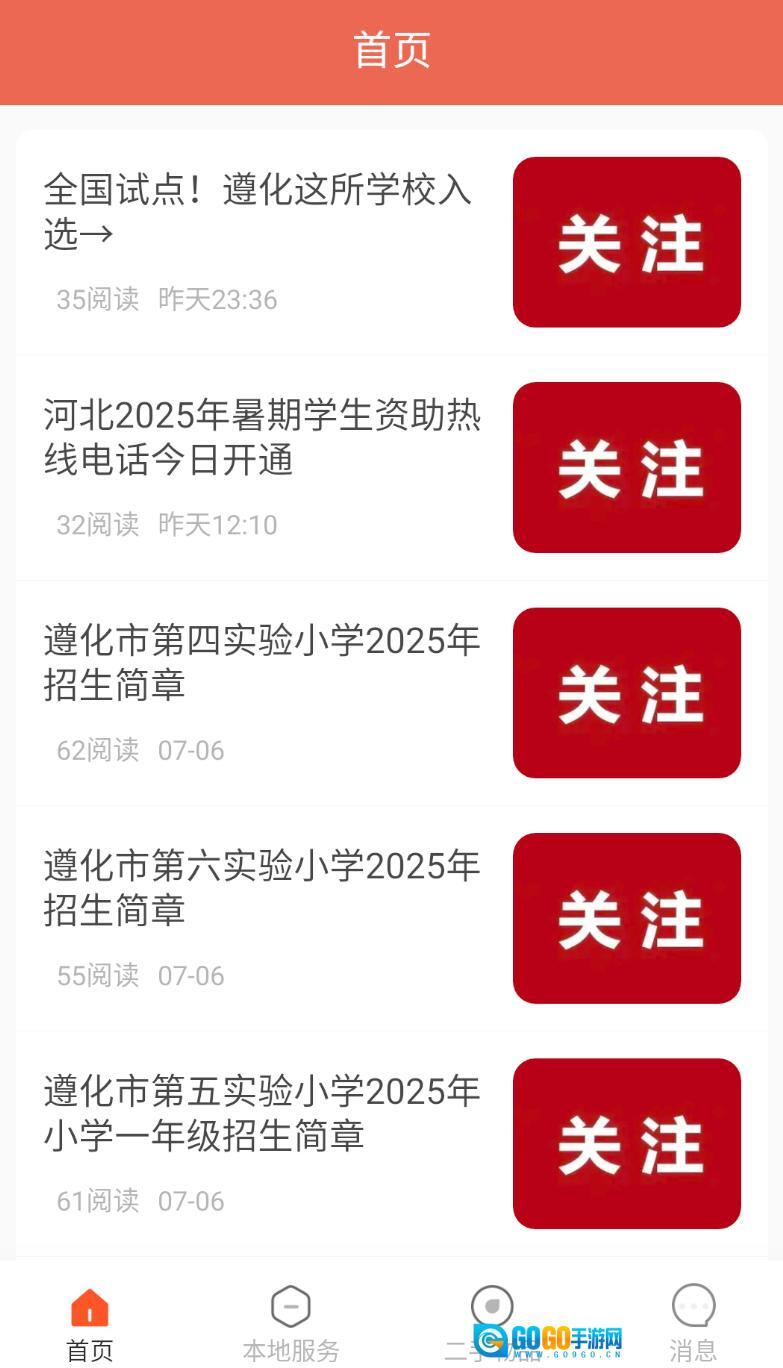Open 河北2025年暑期学生资助热线 article
The height and width of the screenshot is (1368, 783).
coord(262,437)
